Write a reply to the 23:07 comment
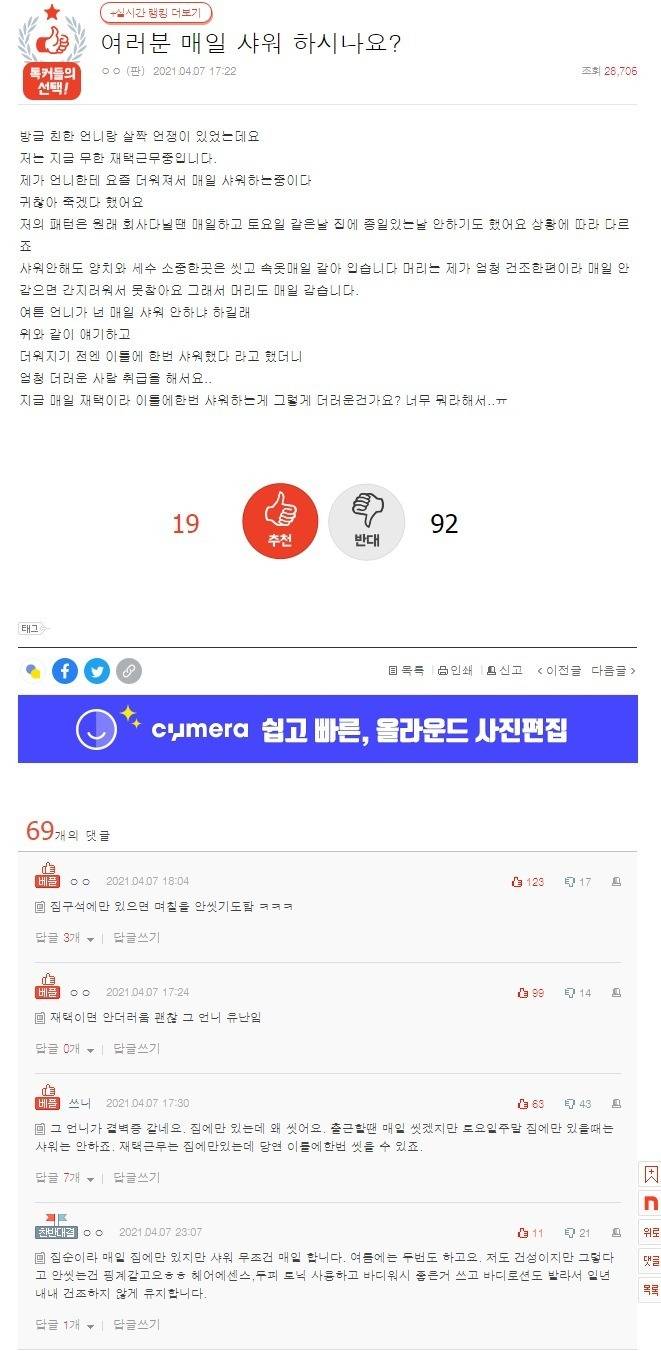661x1351 pixels. pyautogui.click(x=136, y=1325)
